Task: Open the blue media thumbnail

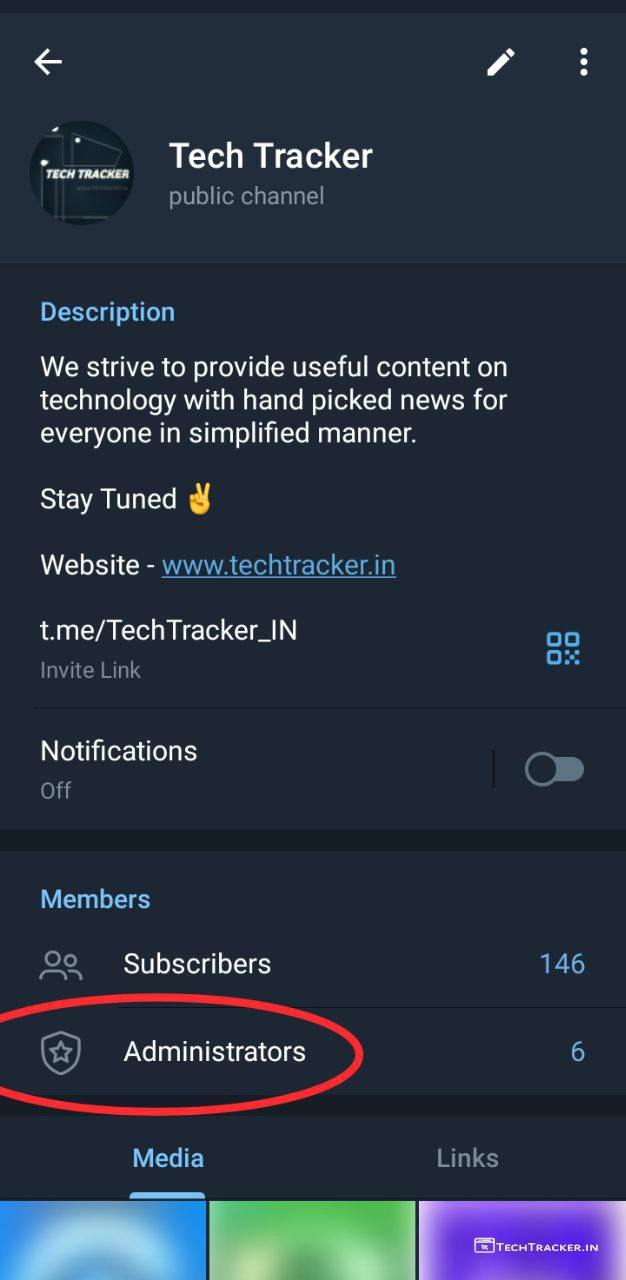Action: click(x=103, y=1241)
